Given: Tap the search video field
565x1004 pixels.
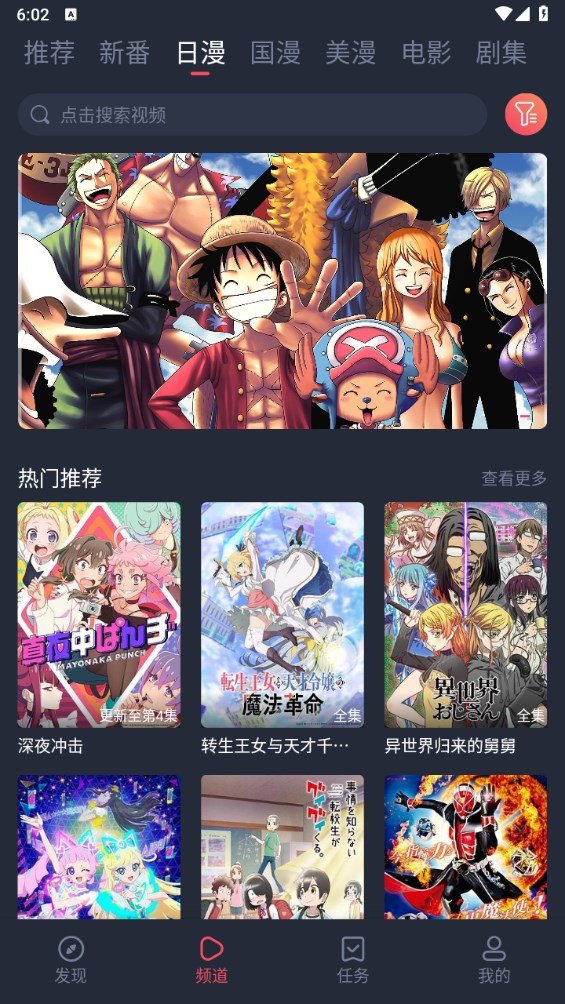Looking at the screenshot, I should [252, 115].
